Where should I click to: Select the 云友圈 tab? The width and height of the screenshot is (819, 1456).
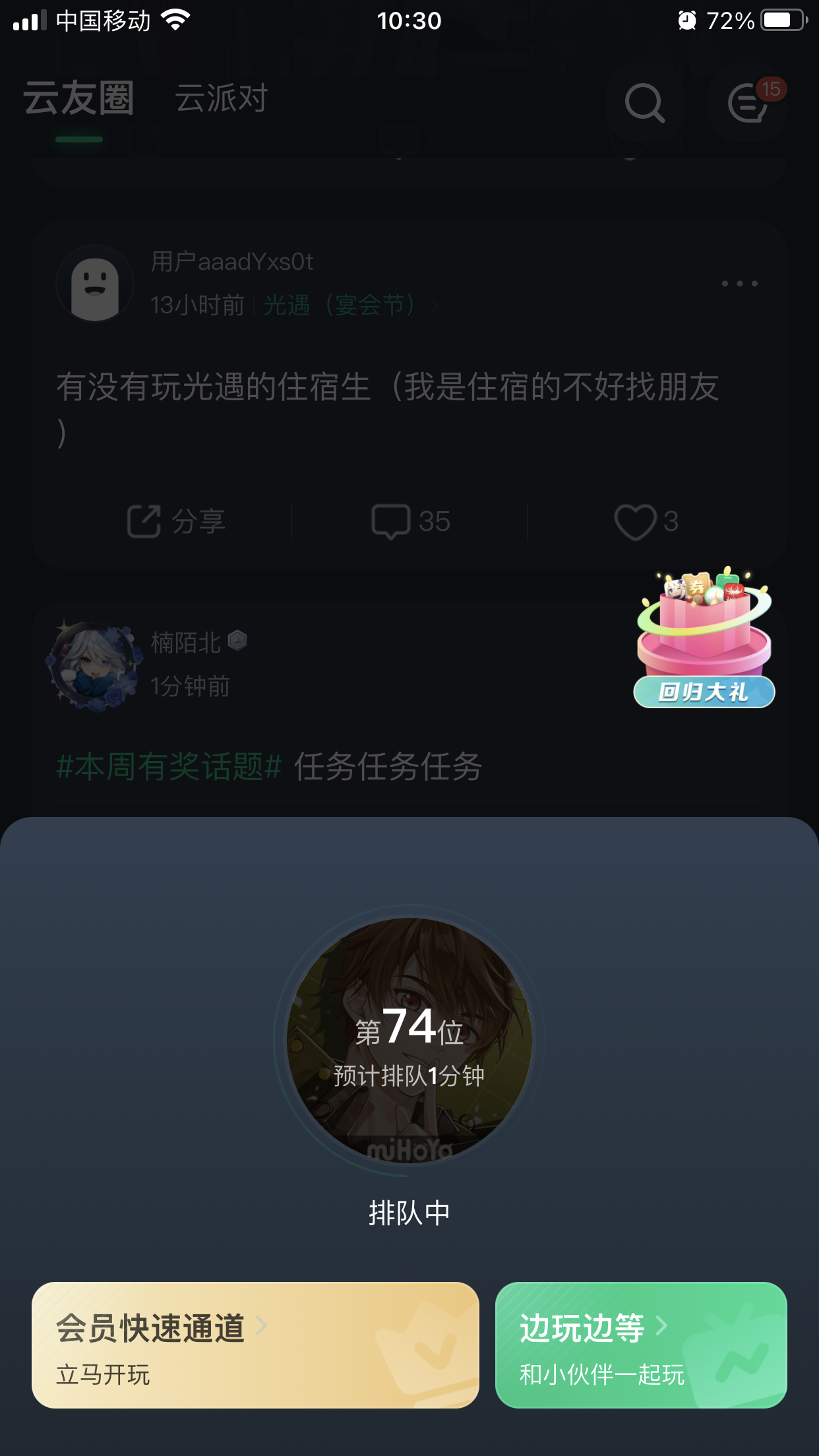79,99
